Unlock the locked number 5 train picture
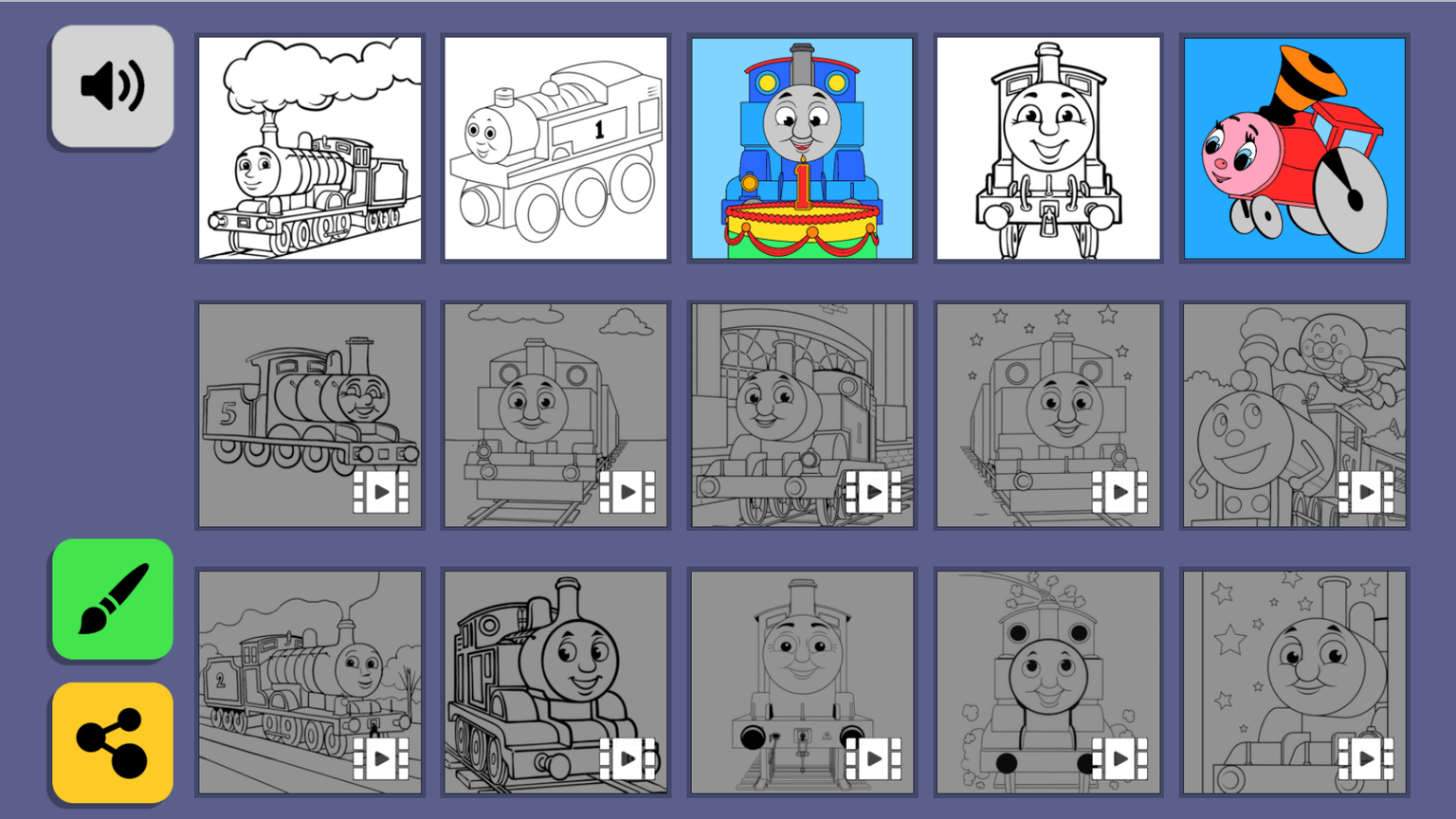Image resolution: width=1456 pixels, height=819 pixels. (310, 415)
